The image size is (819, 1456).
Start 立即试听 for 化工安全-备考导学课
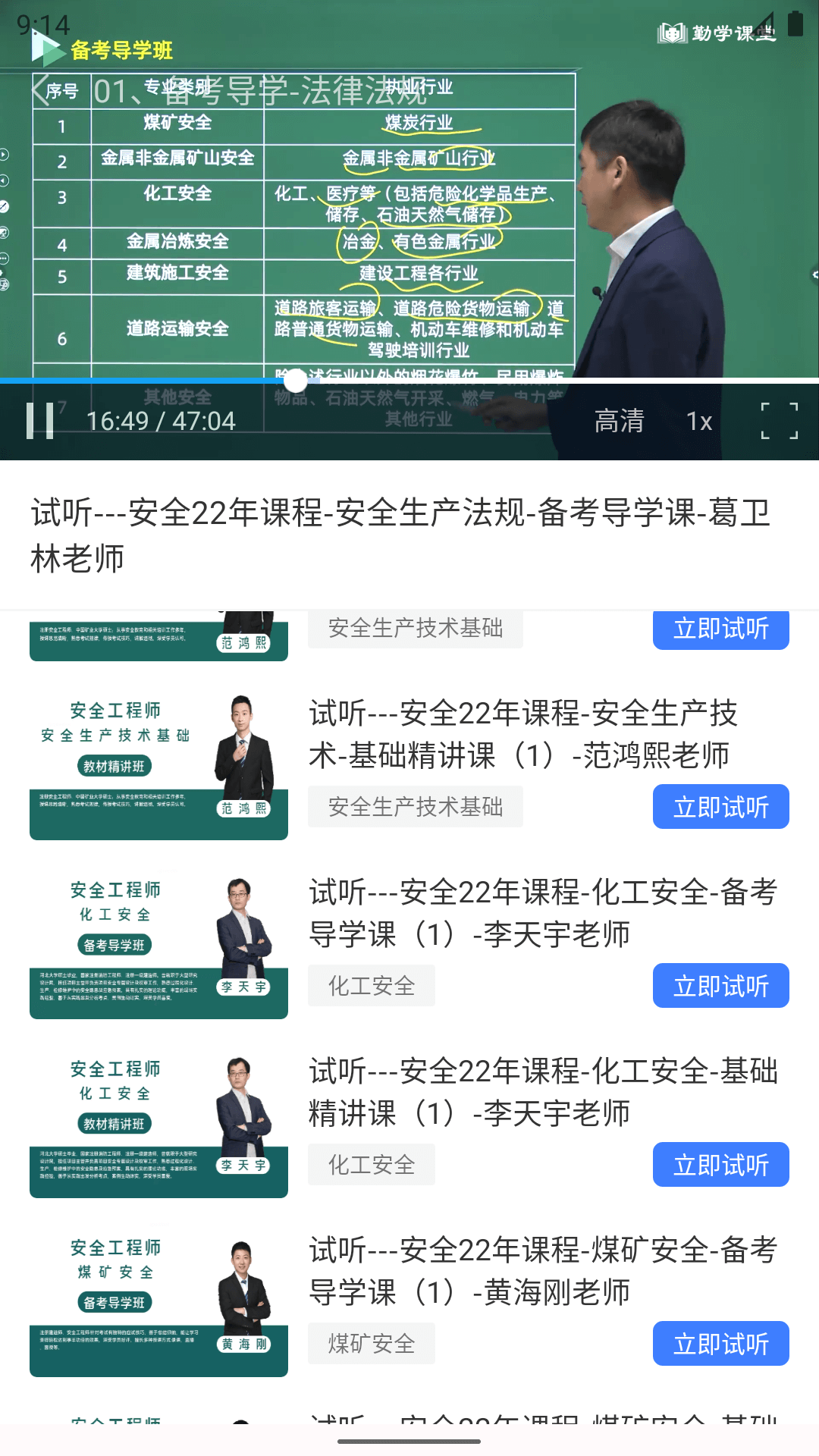[x=720, y=986]
